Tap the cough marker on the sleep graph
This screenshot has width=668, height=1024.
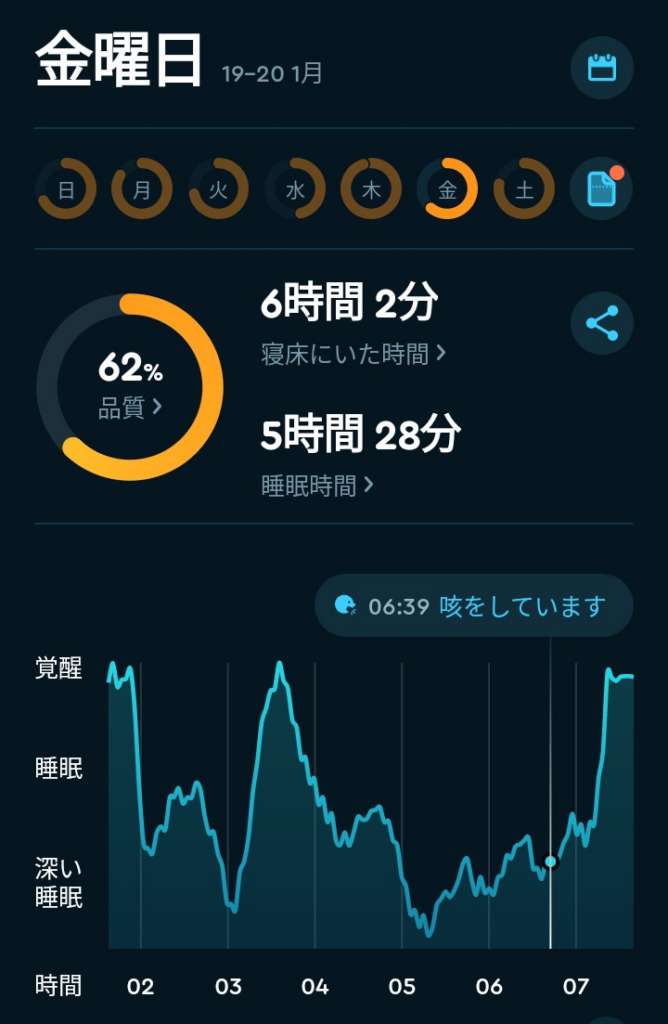(x=550, y=862)
